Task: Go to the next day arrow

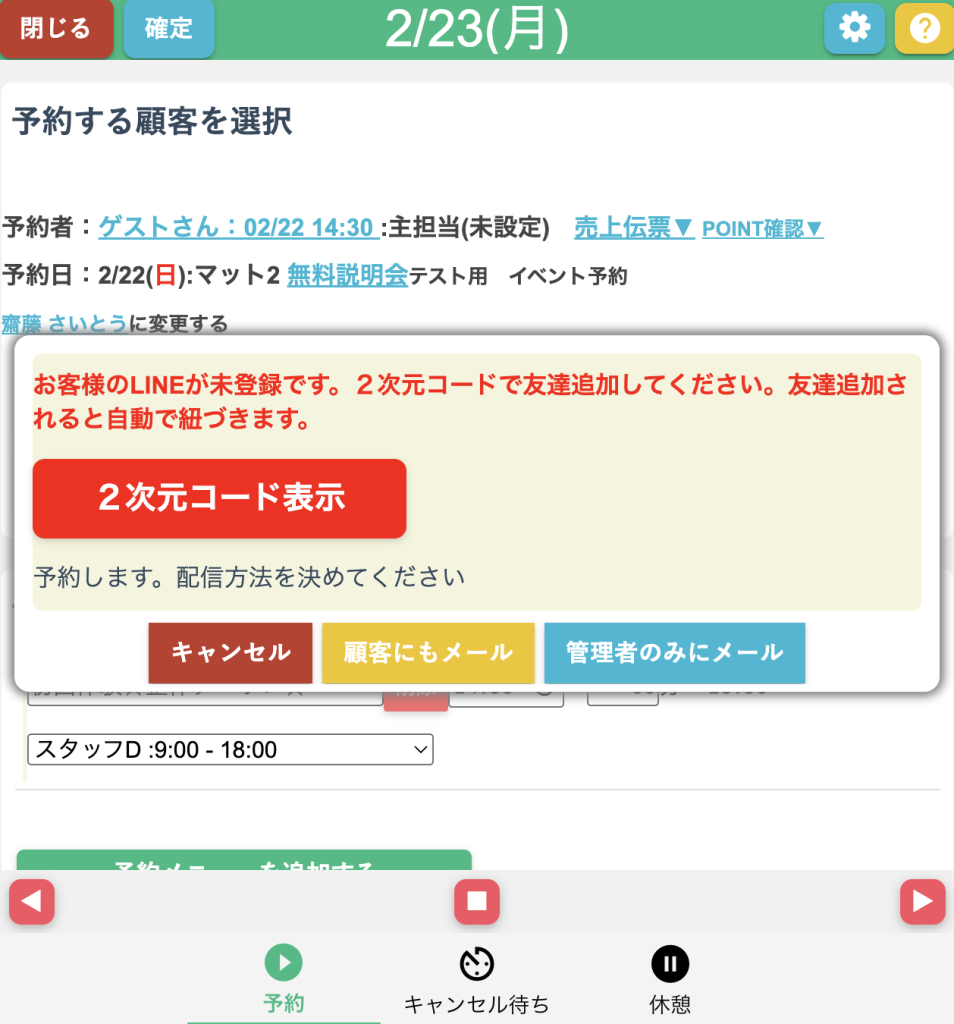Action: point(923,902)
